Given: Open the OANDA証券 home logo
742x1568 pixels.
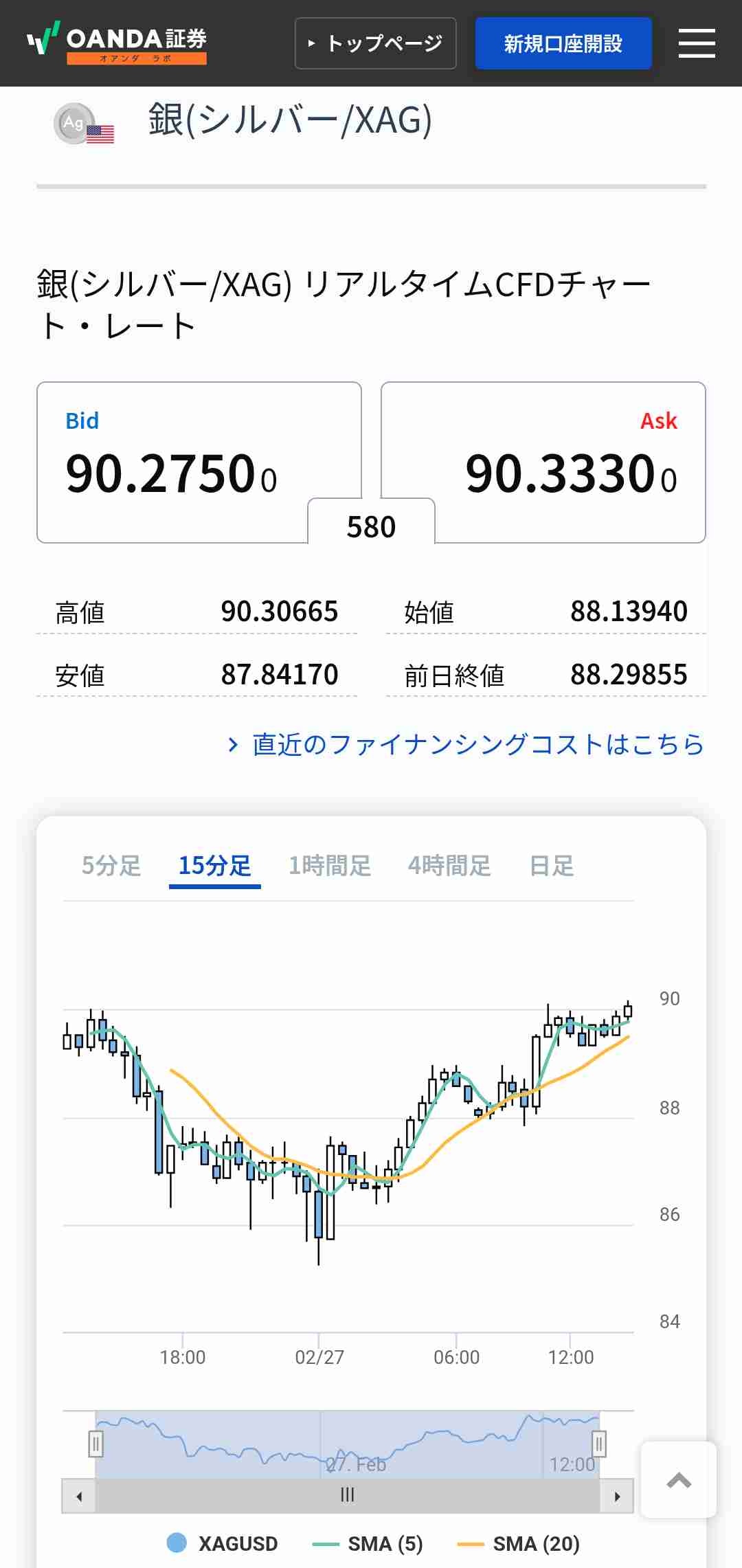Looking at the screenshot, I should [117, 43].
